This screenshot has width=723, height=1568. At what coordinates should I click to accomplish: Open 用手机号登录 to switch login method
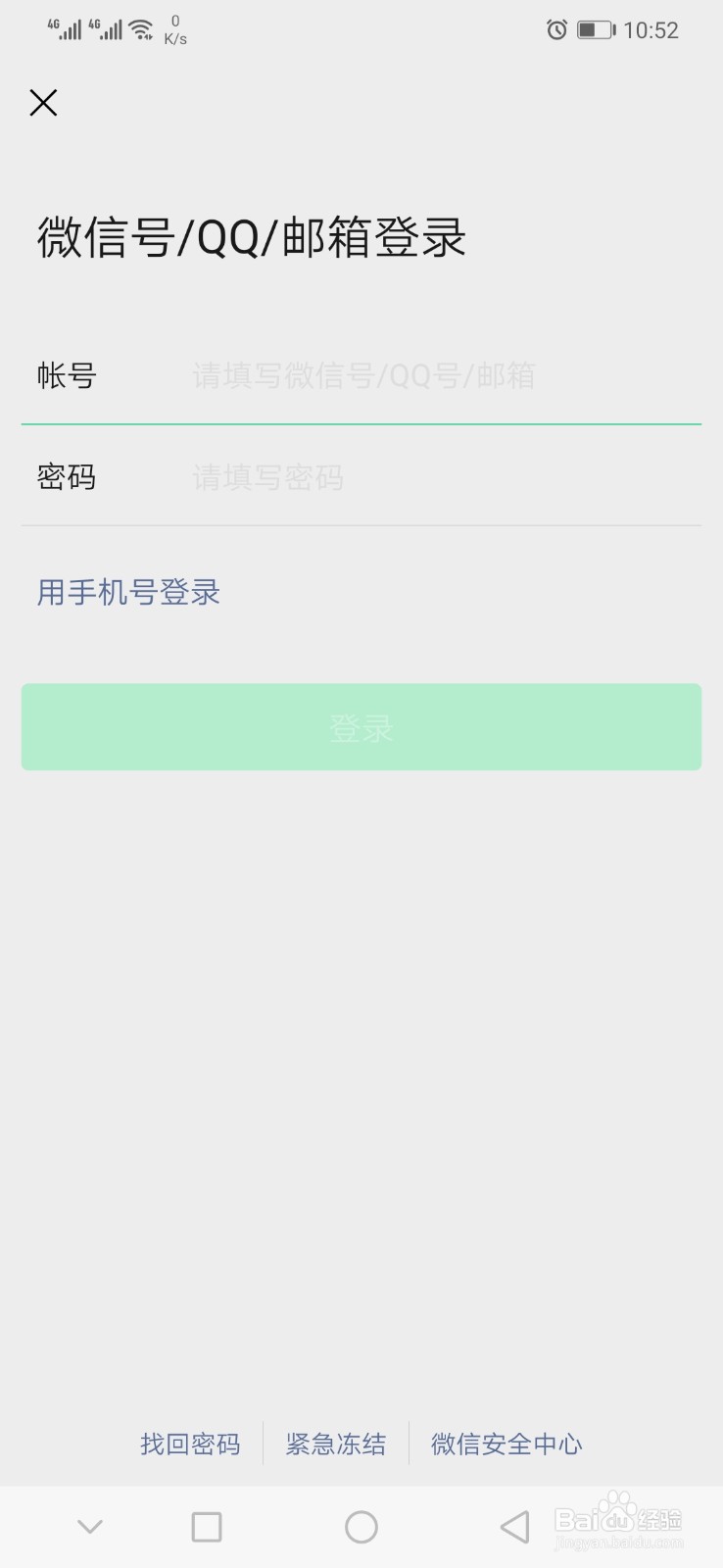click(126, 592)
